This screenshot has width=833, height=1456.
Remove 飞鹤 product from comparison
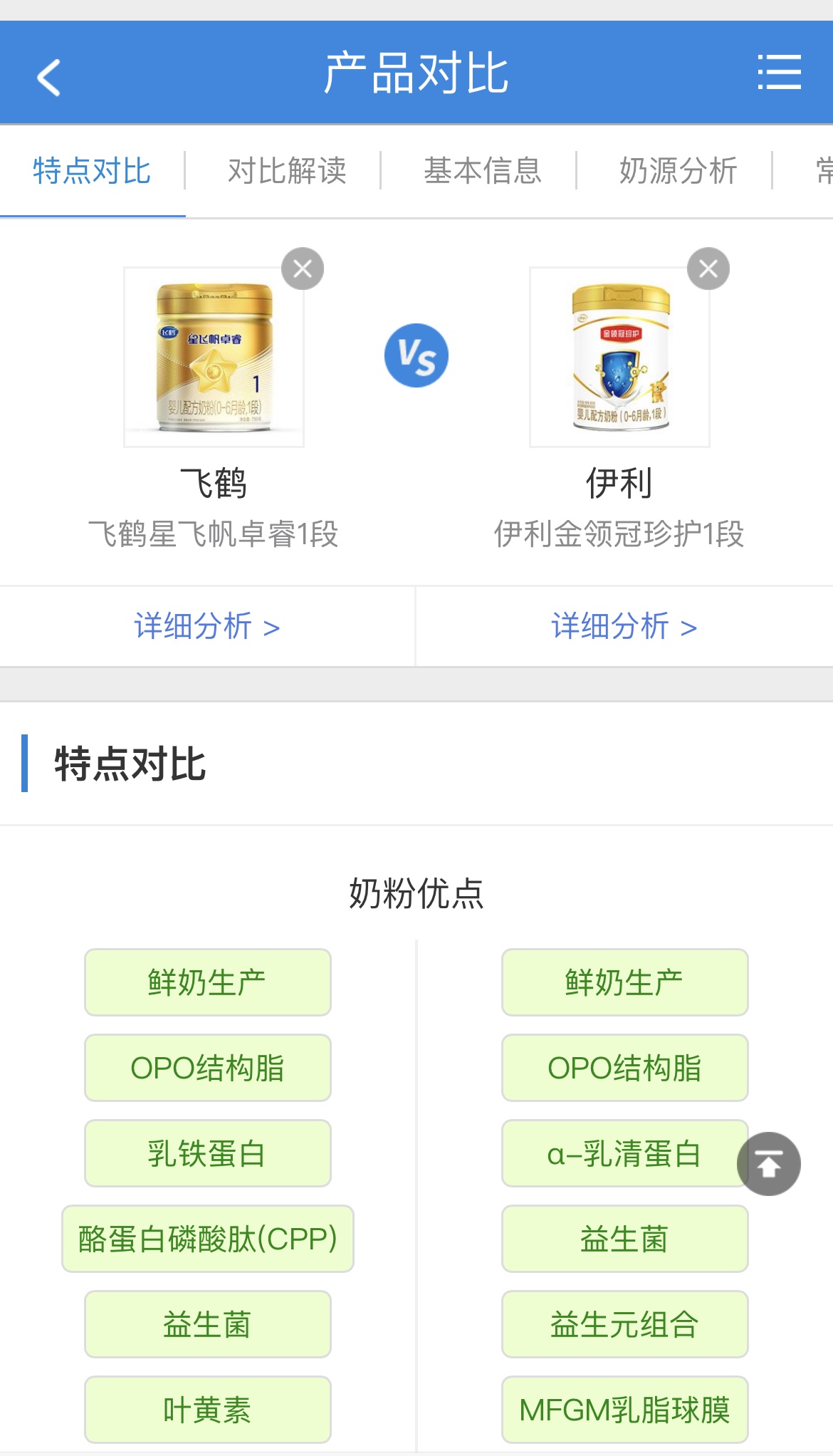[303, 269]
